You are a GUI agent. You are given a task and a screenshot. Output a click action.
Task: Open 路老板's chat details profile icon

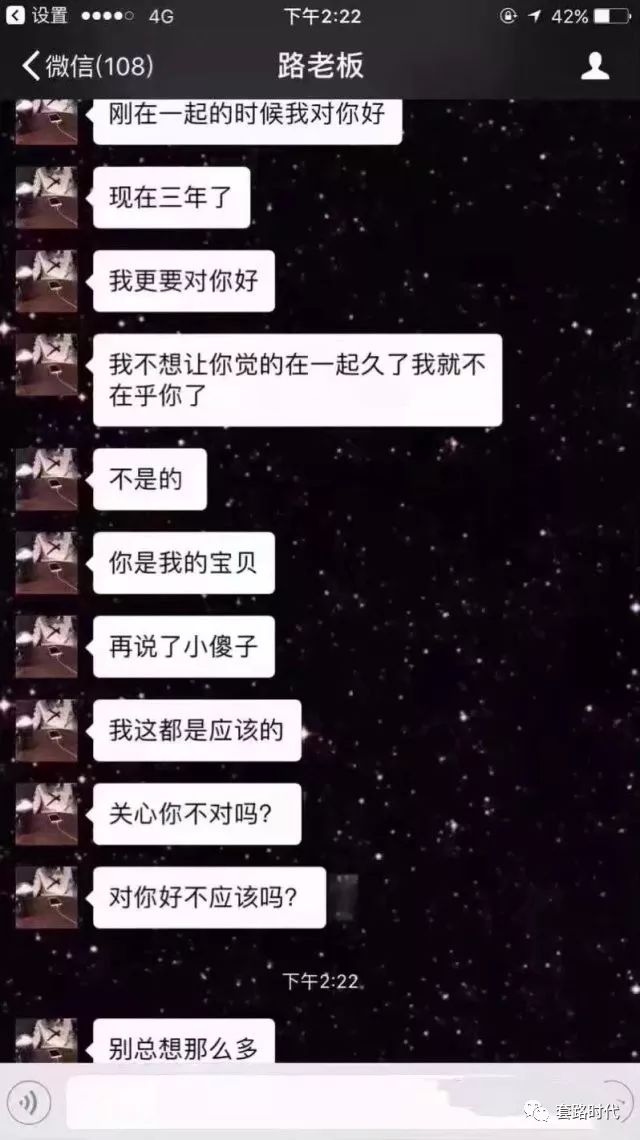pyautogui.click(x=595, y=66)
